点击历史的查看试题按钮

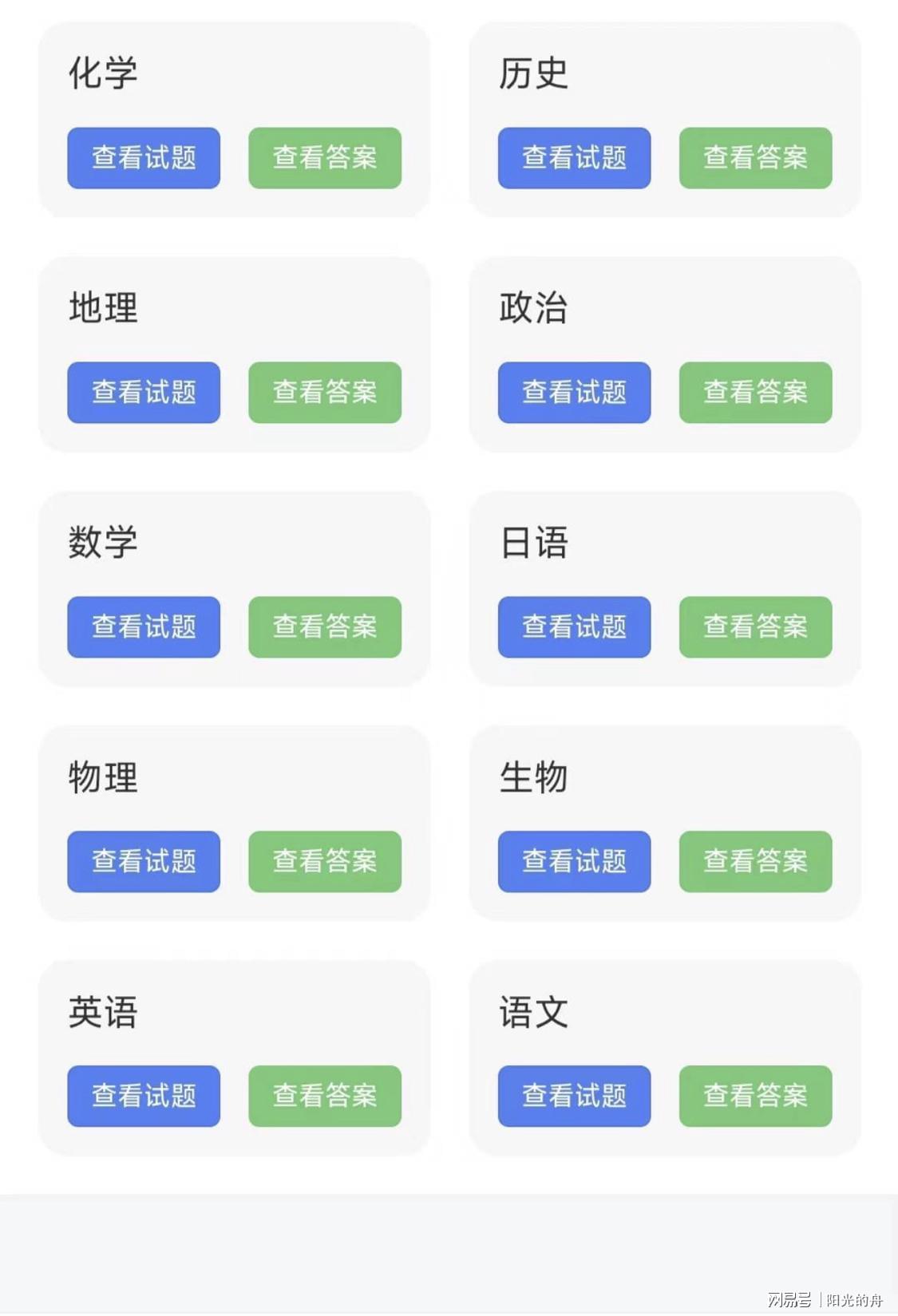point(574,159)
